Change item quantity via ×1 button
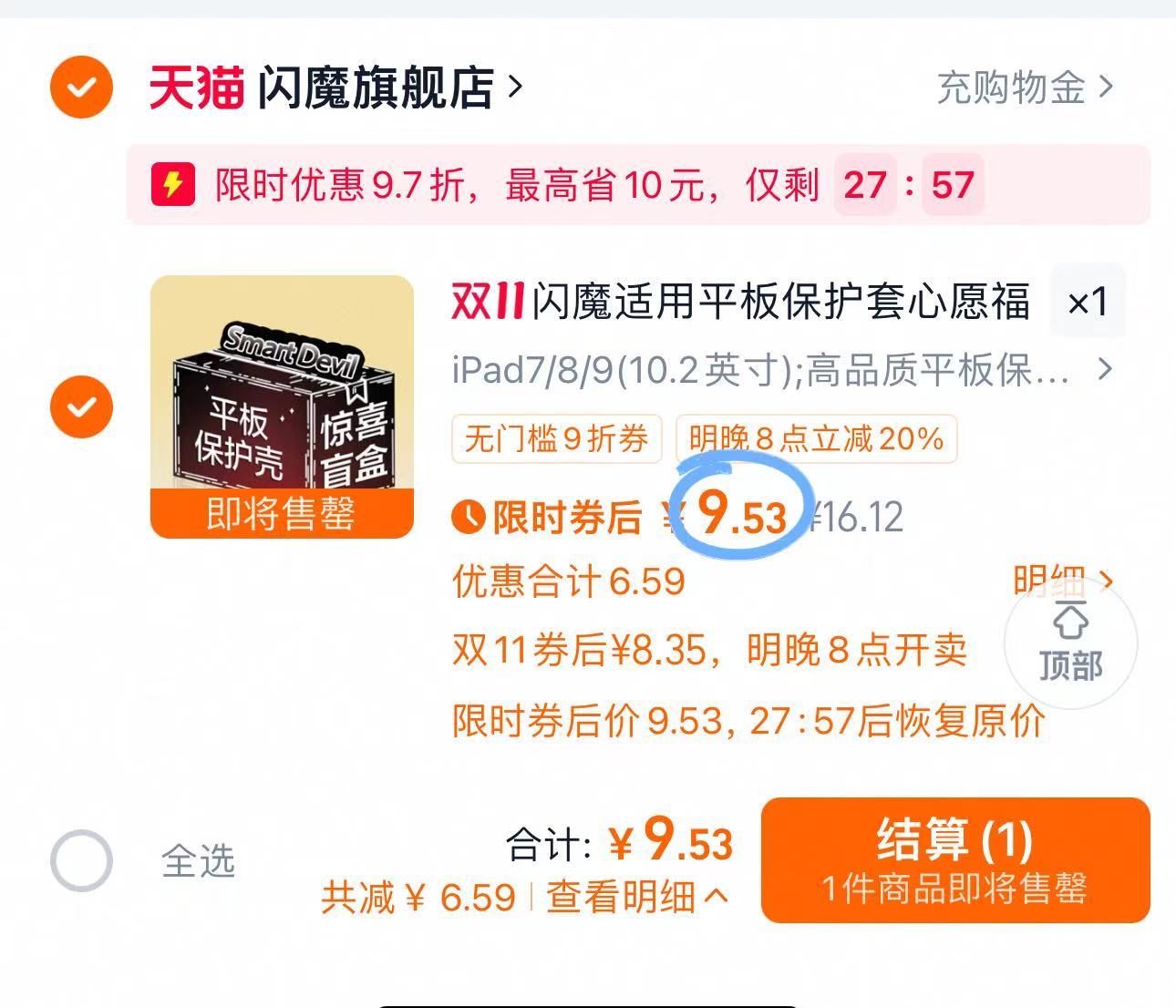Image resolution: width=1176 pixels, height=1008 pixels. point(1088,302)
